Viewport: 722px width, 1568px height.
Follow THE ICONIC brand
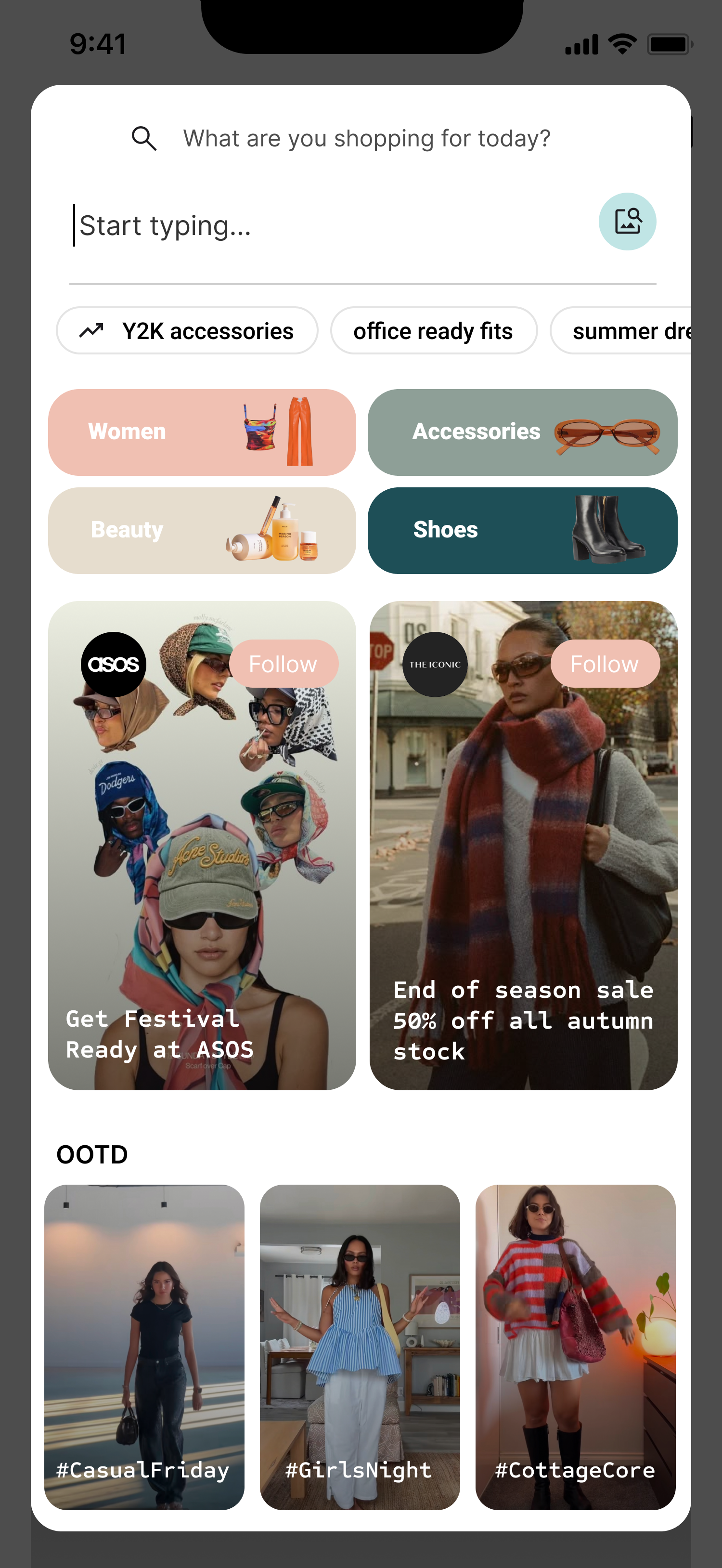click(605, 664)
